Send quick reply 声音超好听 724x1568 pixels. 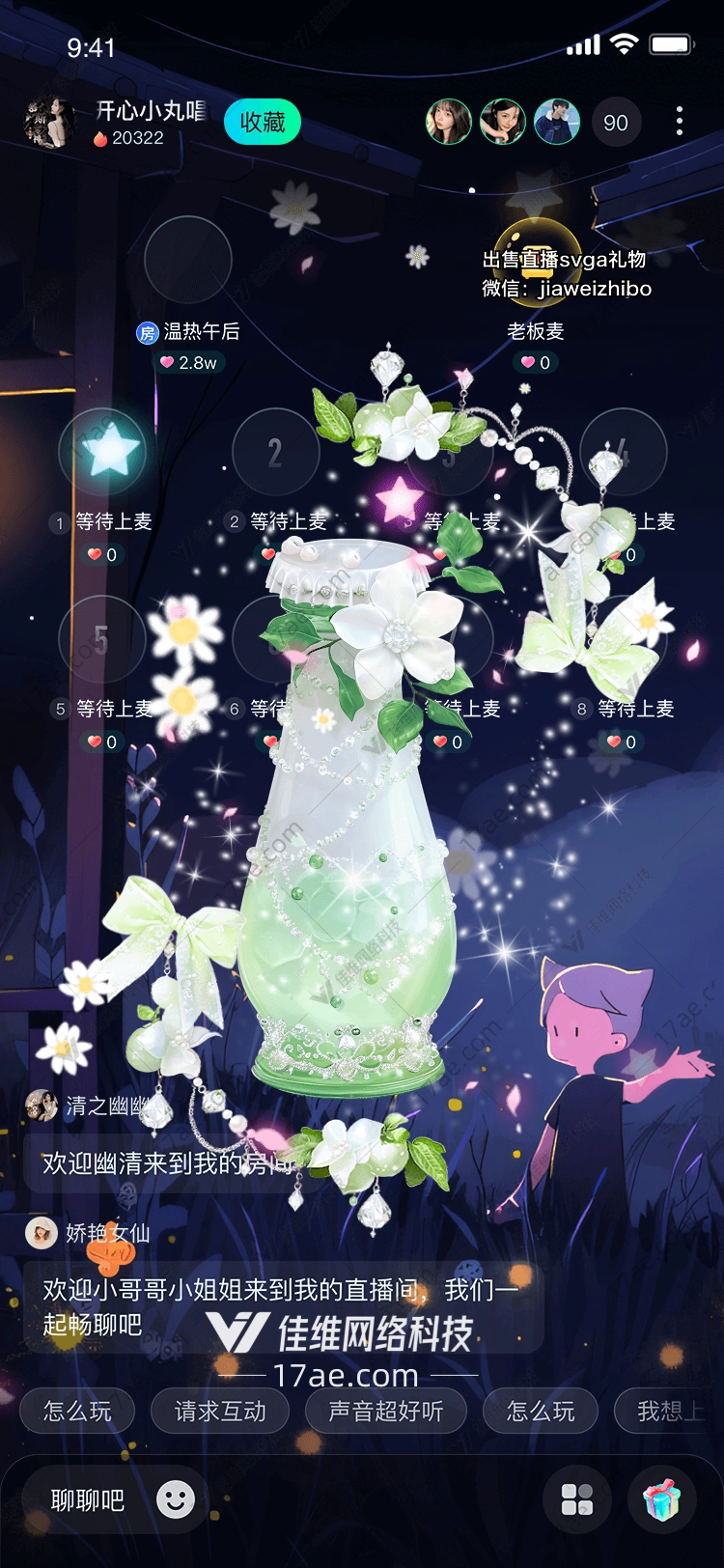385,1411
